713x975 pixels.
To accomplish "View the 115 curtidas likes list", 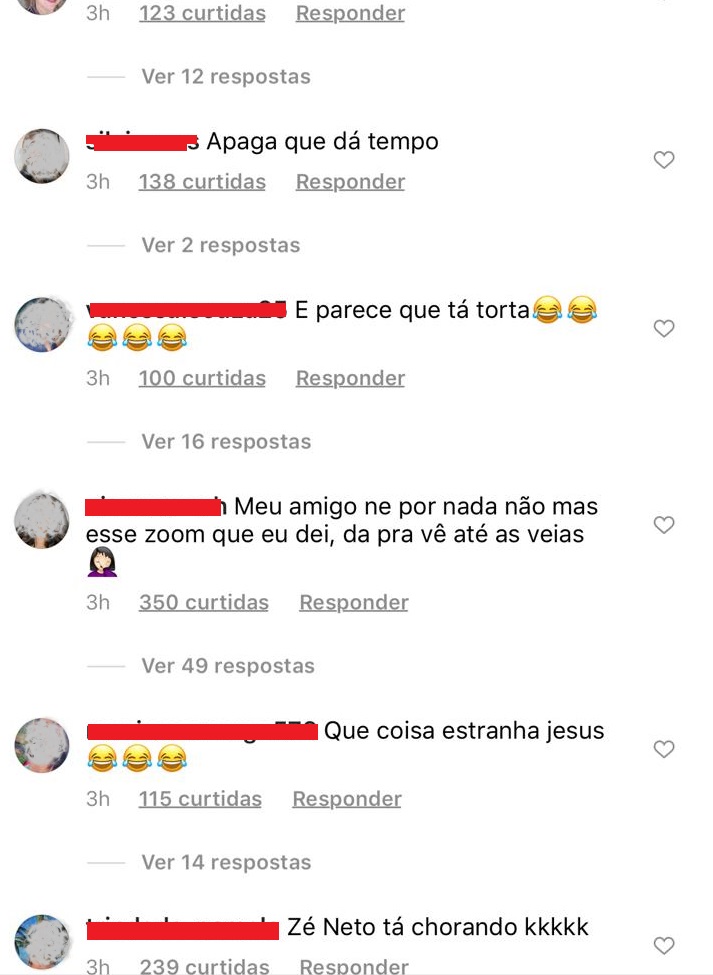I will [200, 799].
